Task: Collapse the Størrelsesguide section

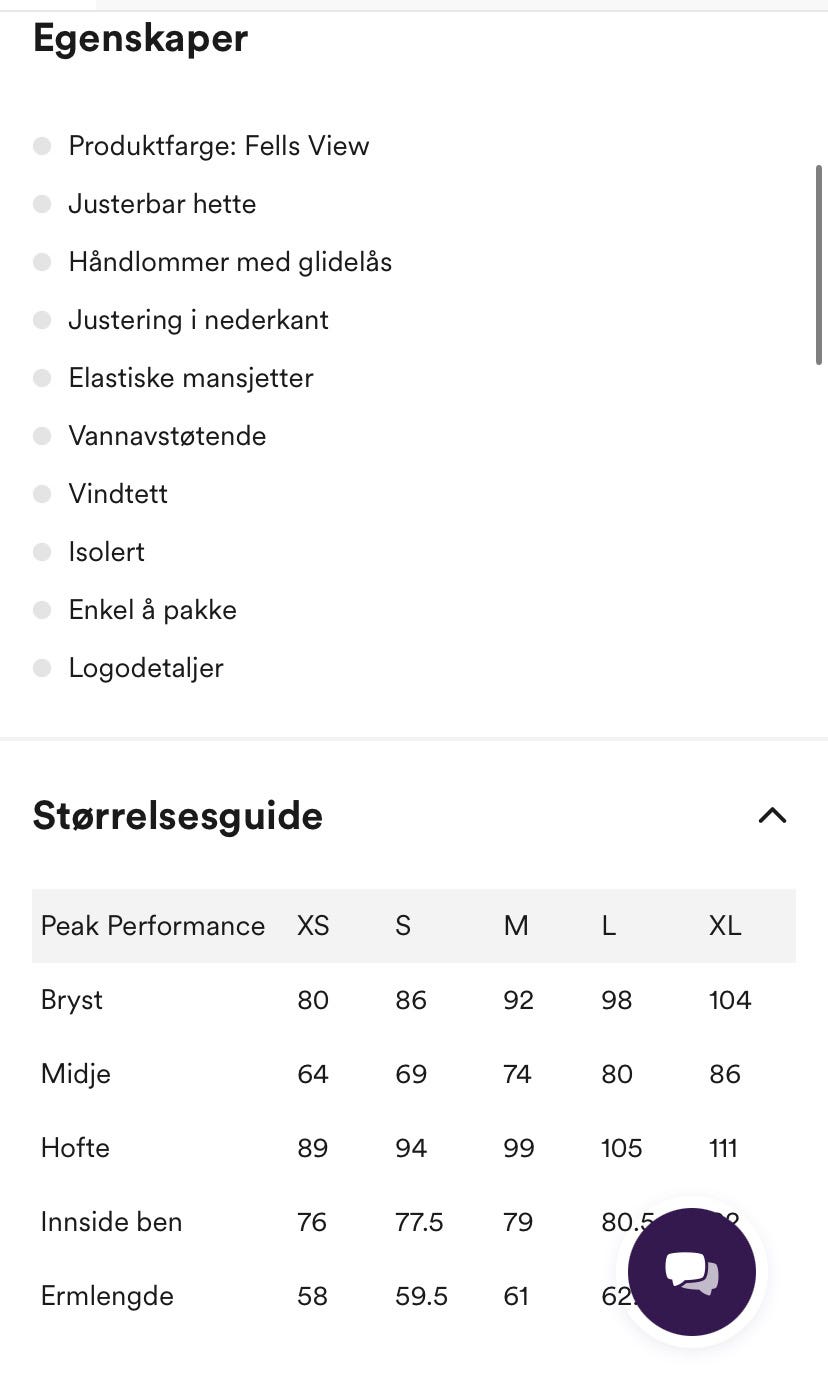Action: [x=772, y=816]
